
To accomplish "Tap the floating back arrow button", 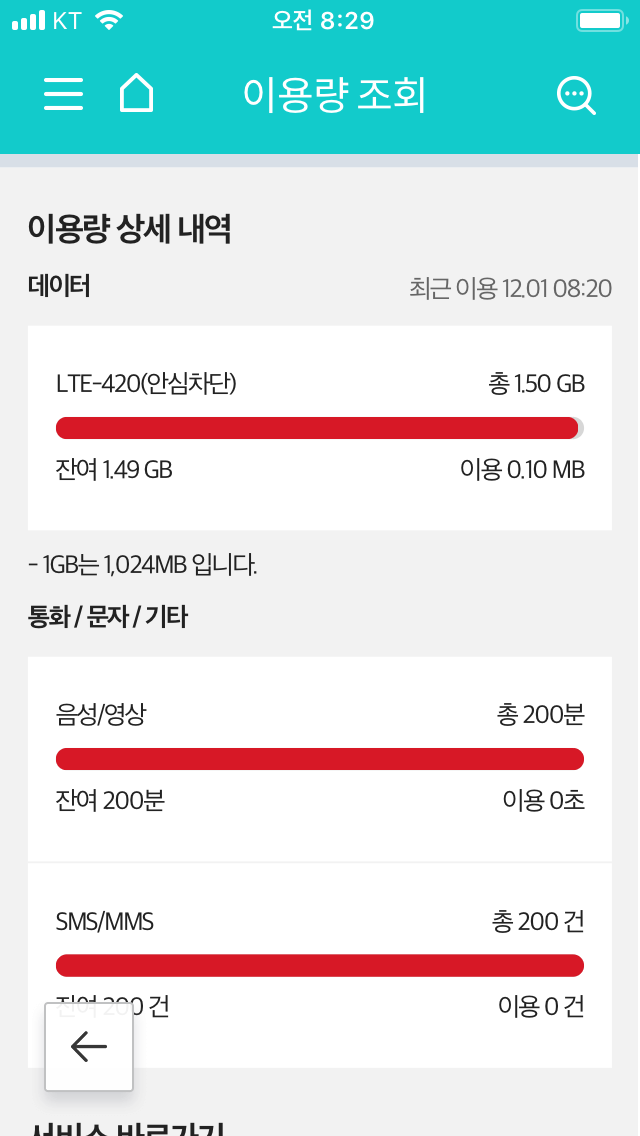I will coord(89,1047).
